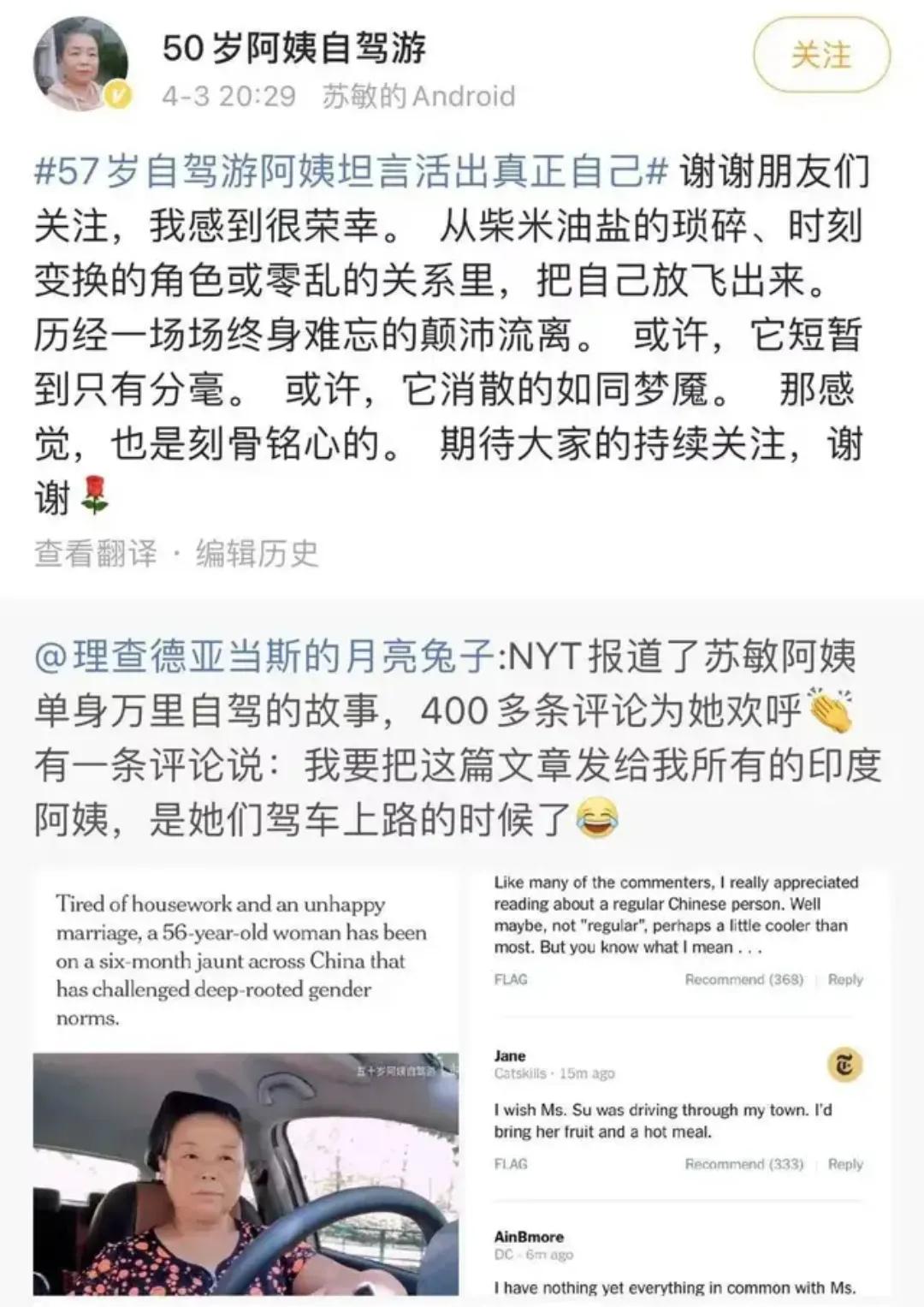The height and width of the screenshot is (1307, 924).
Task: Open hashtag #57岁自驾游阿姨坦言活出真正自己#
Action: [351, 172]
